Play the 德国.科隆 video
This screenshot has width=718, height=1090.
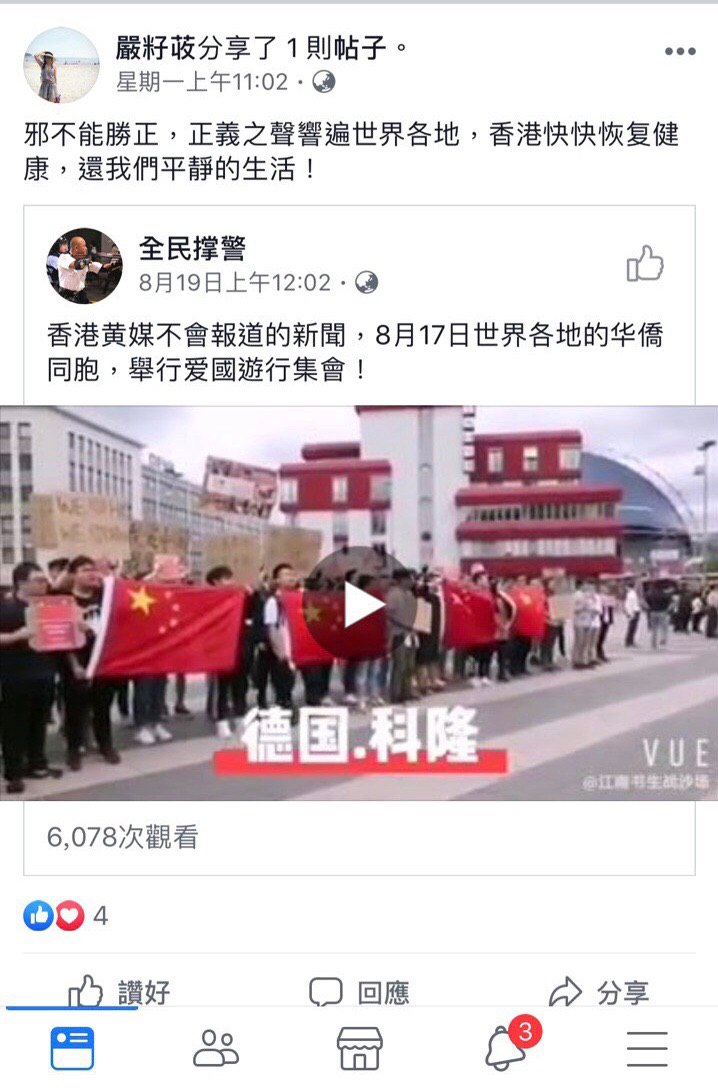[x=358, y=603]
